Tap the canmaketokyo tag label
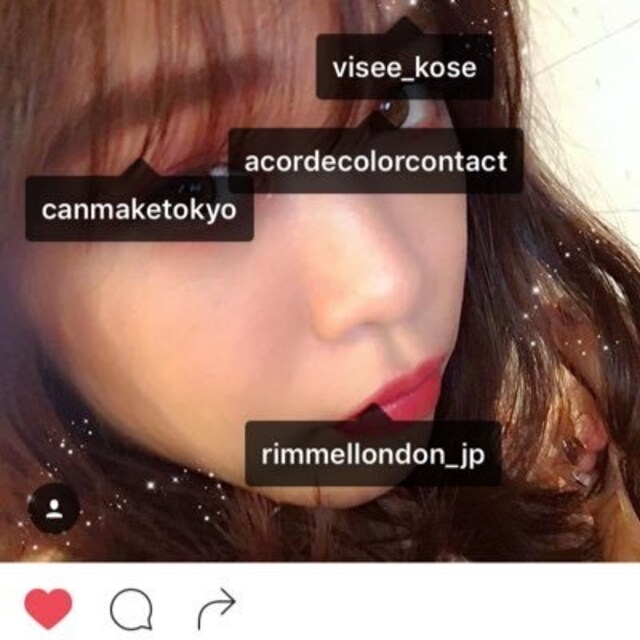 [139, 210]
